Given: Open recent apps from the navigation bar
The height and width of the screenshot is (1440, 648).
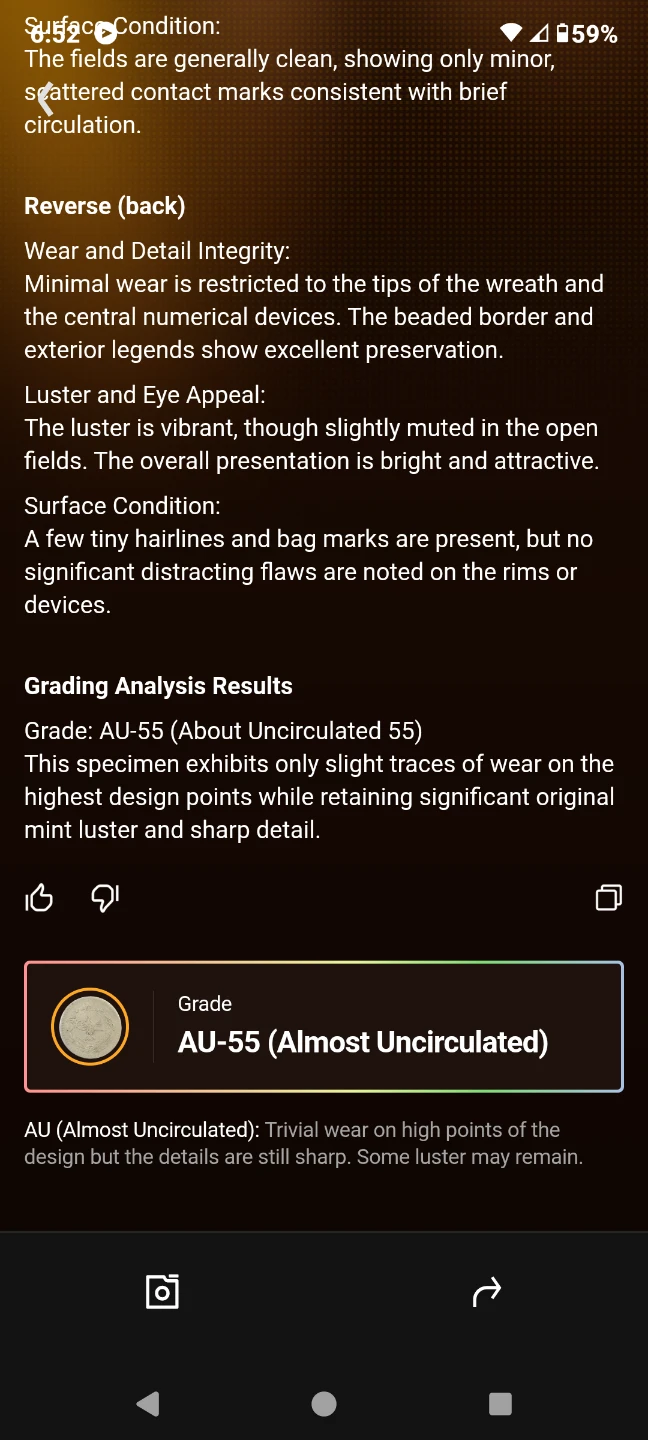Looking at the screenshot, I should coord(500,1404).
